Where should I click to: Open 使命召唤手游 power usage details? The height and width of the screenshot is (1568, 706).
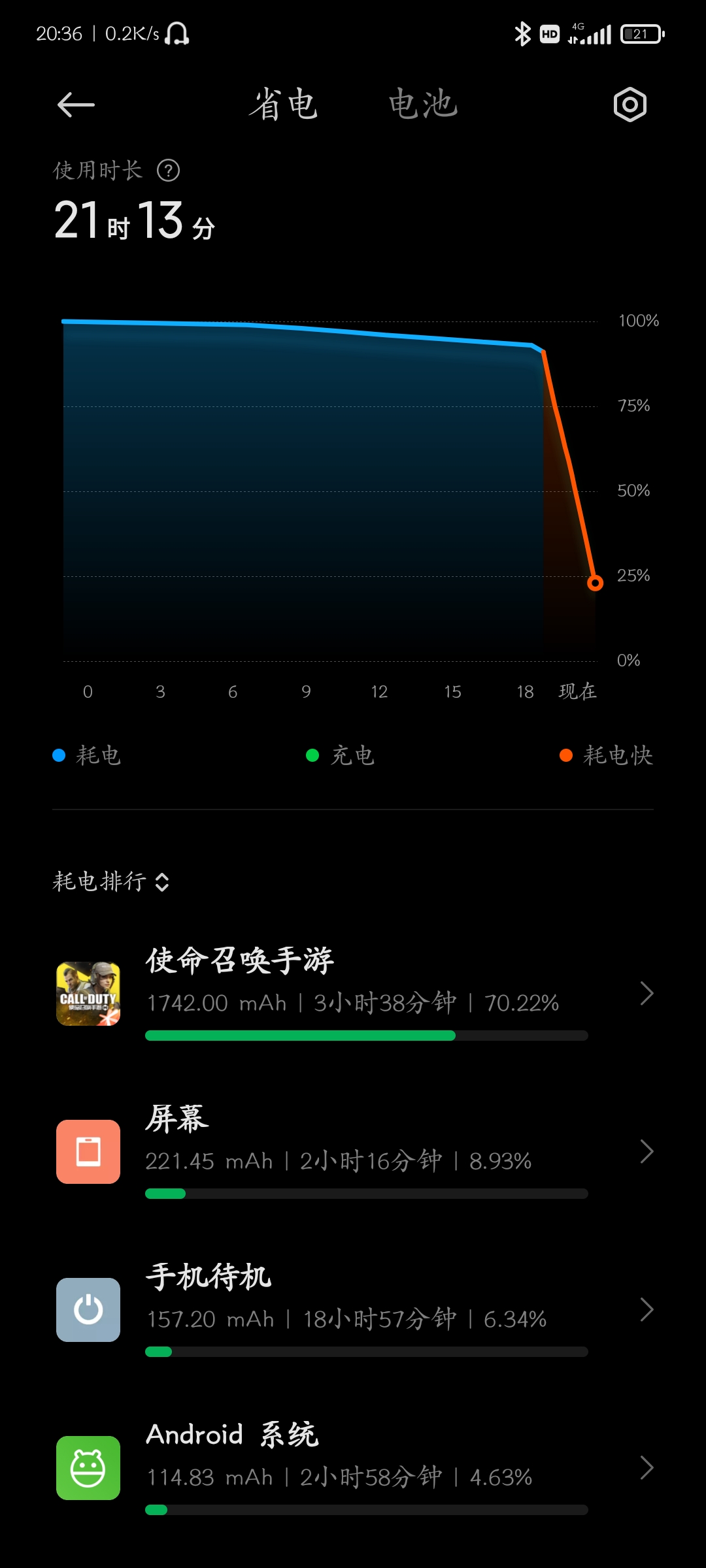coord(353,994)
